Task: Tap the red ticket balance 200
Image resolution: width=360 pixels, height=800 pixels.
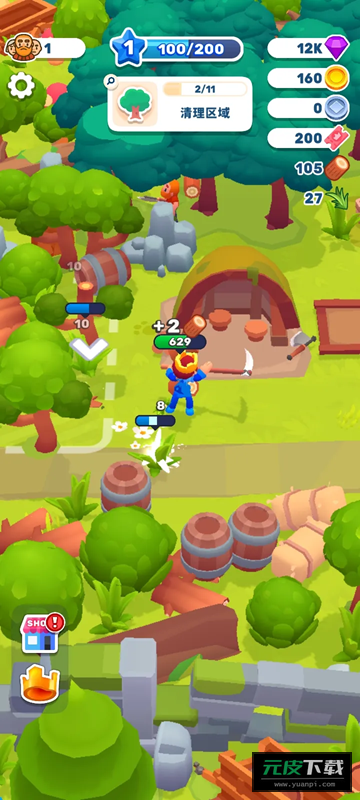Action: point(308,138)
